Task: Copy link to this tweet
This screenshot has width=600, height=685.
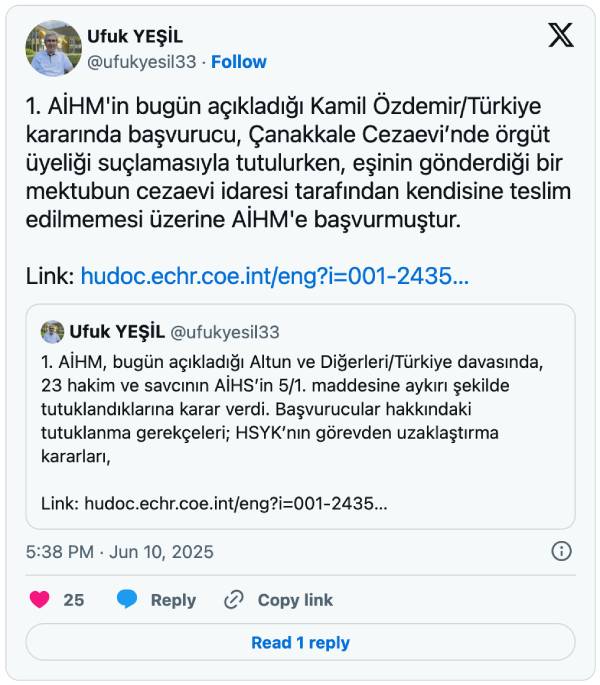Action: click(279, 600)
